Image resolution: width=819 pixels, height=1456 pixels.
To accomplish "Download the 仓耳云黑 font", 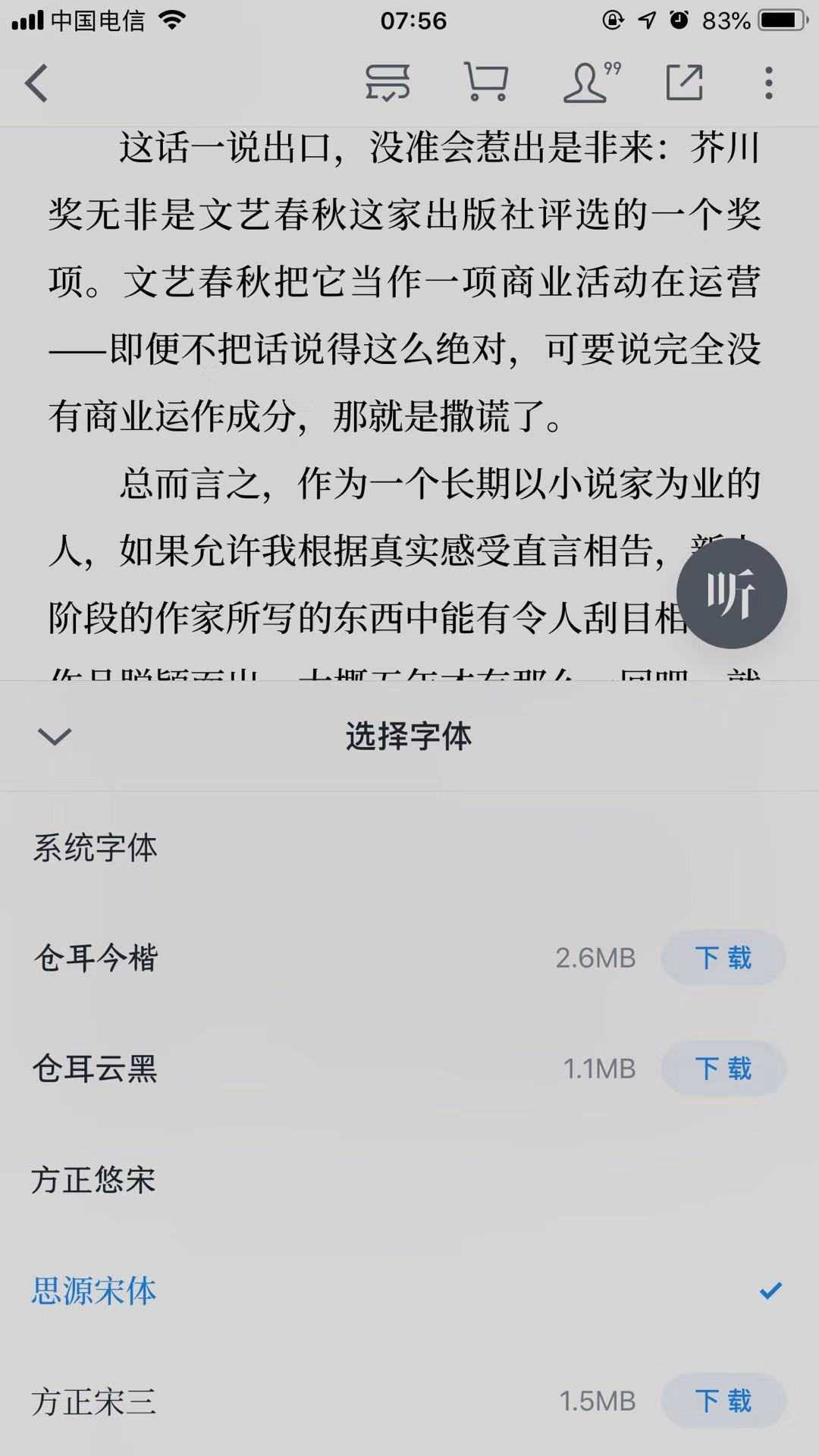I will 723,1068.
